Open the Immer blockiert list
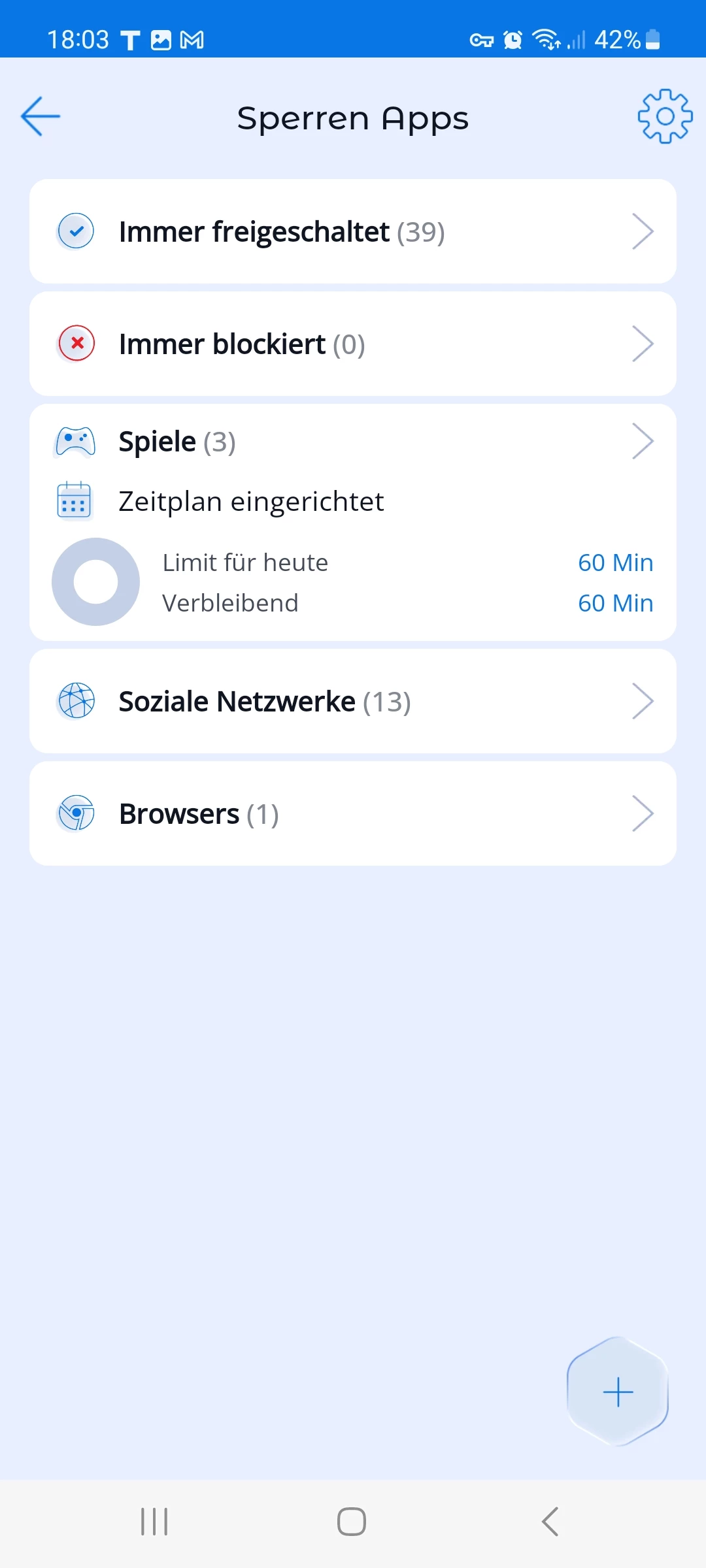Image resolution: width=706 pixels, height=1568 pixels. pos(353,344)
